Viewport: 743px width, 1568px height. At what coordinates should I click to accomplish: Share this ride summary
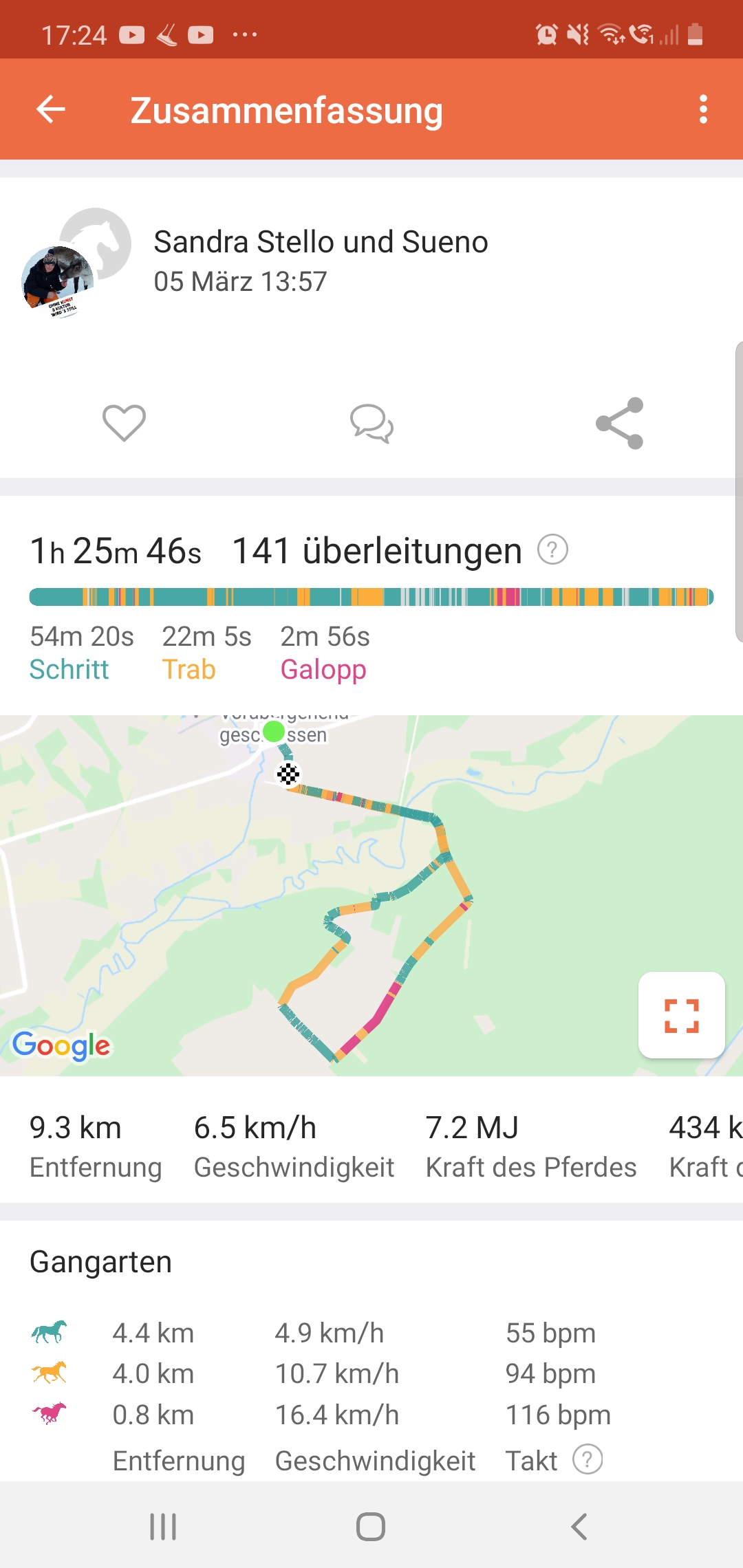point(619,423)
